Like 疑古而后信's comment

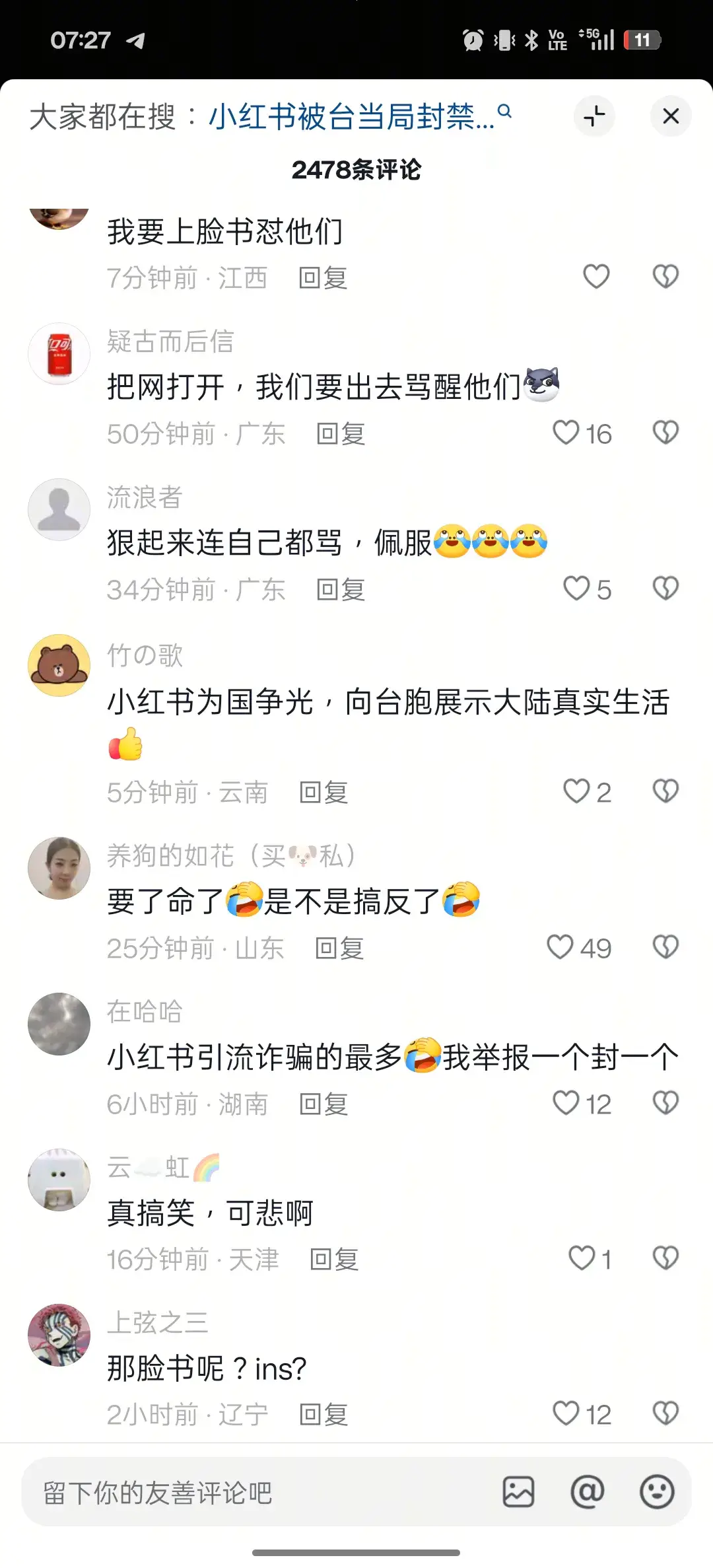click(x=566, y=433)
